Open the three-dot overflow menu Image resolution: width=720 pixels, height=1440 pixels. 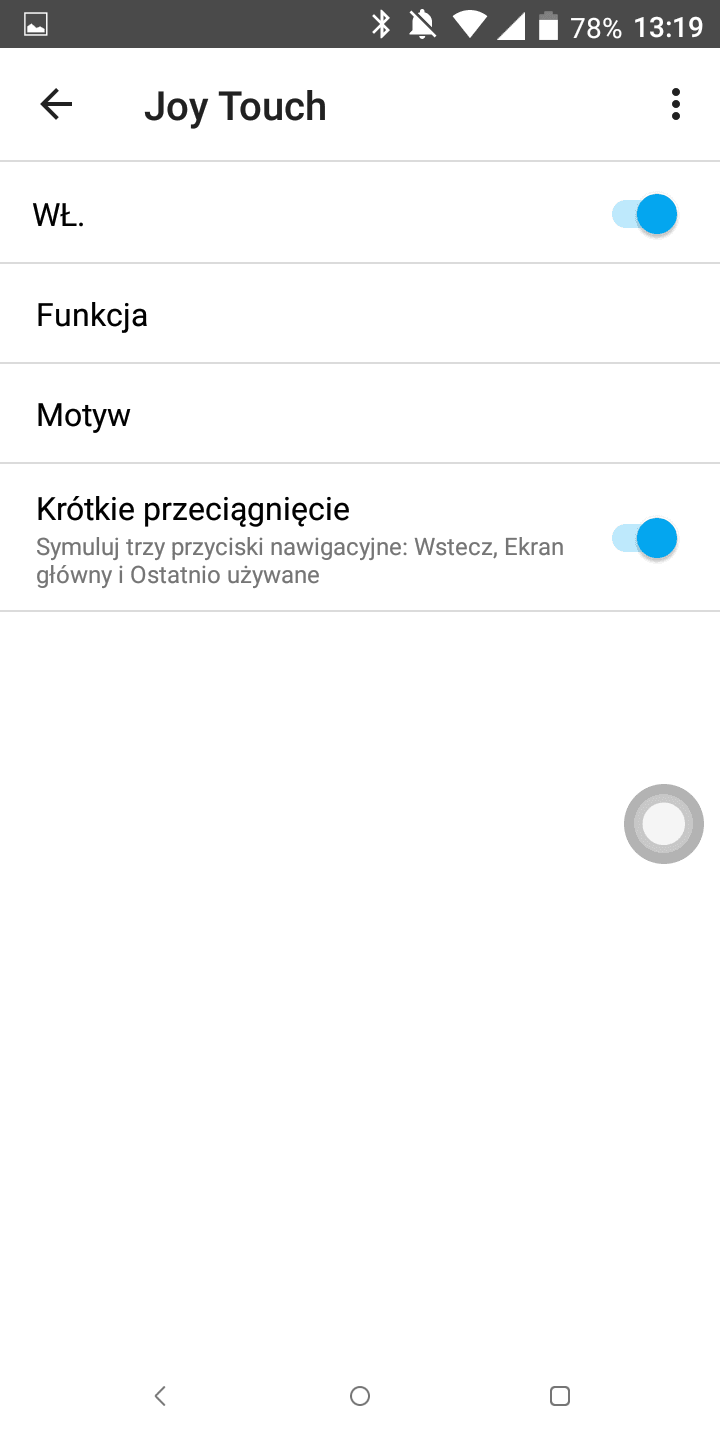pos(676,105)
